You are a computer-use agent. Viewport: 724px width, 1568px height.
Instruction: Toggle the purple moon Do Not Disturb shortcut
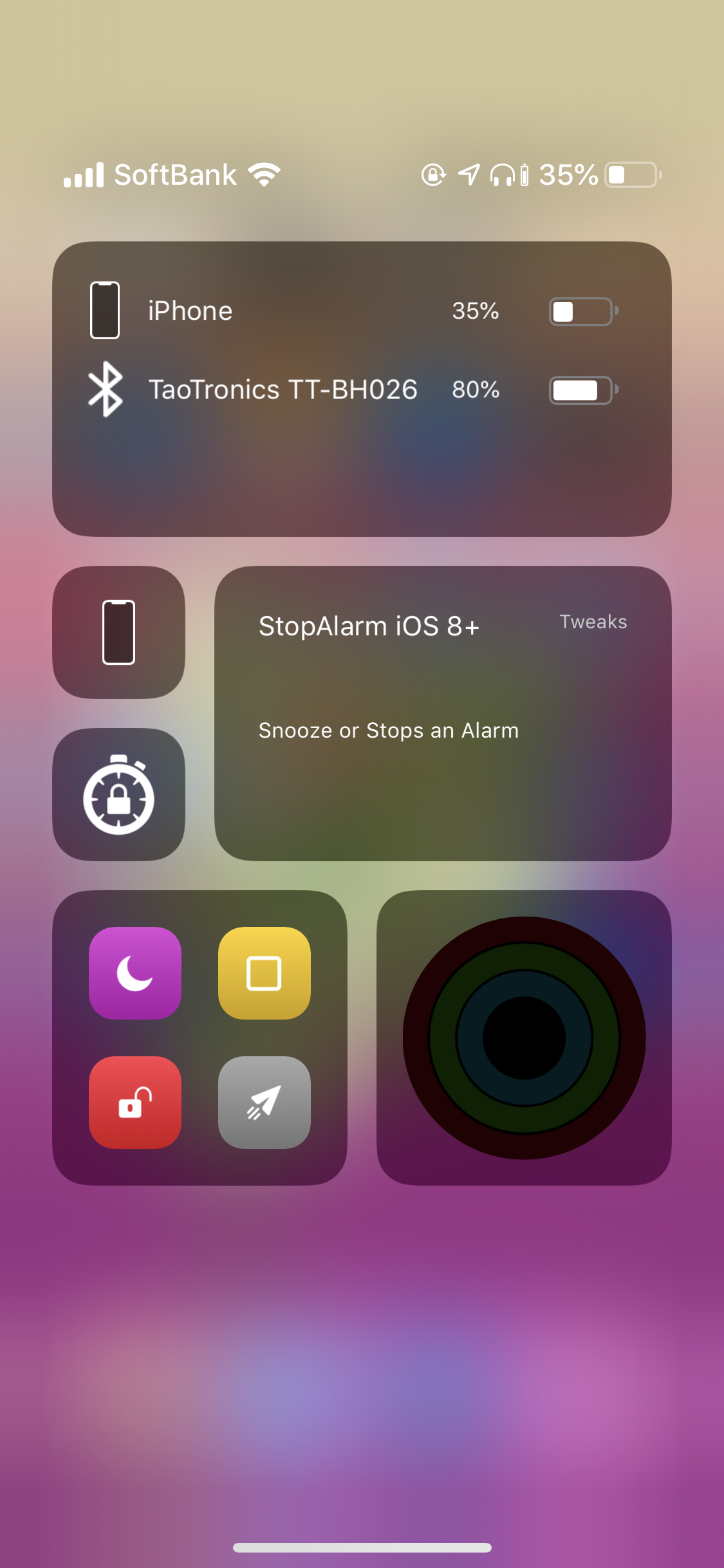135,973
